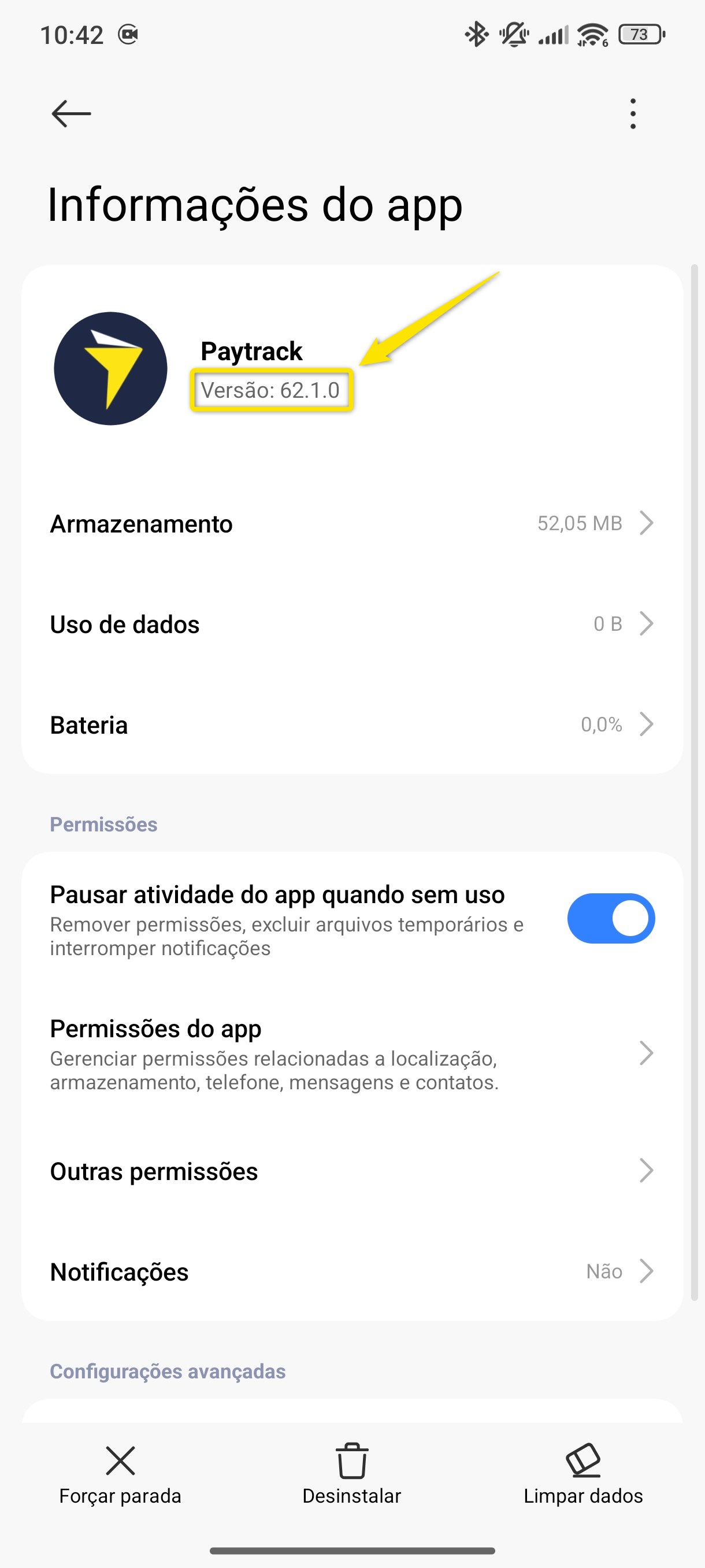Tap Desinstalar to uninstall Paytrack
Image resolution: width=705 pixels, height=1568 pixels.
click(351, 1474)
